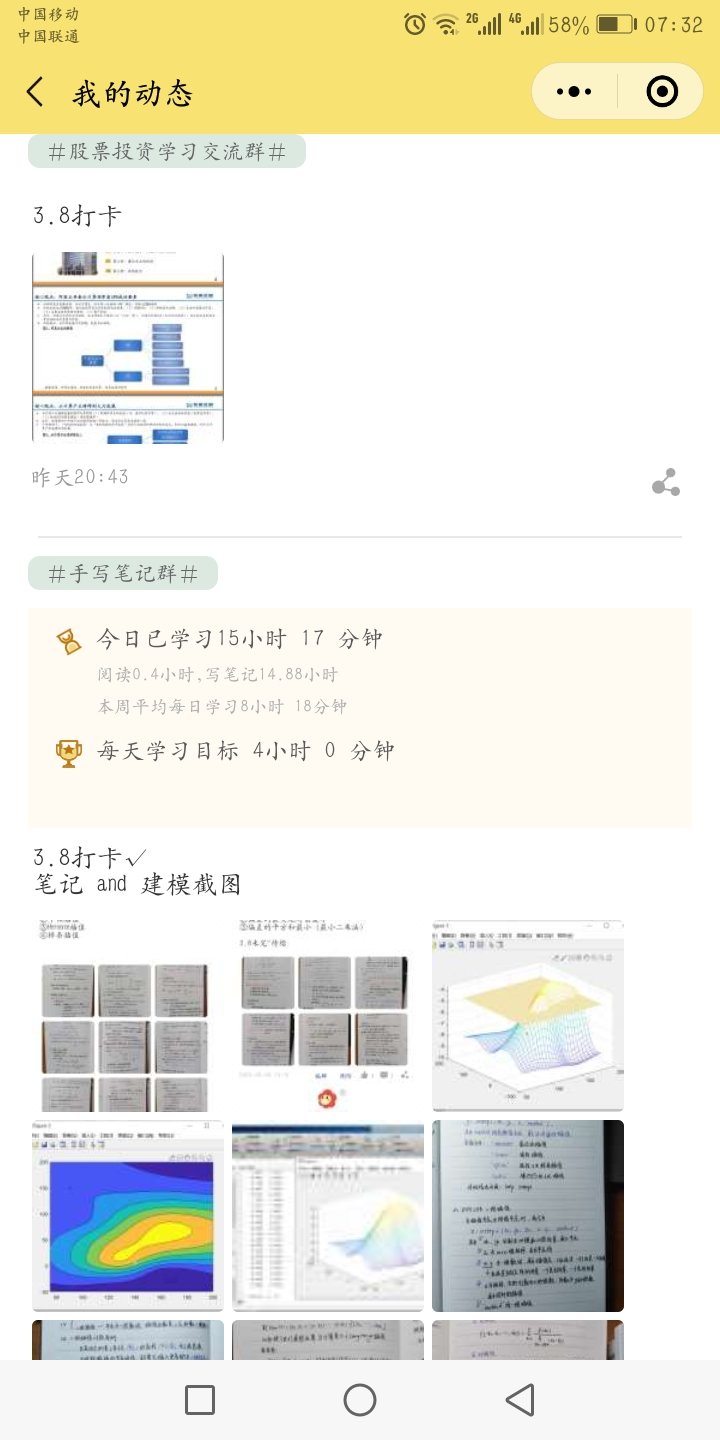Close the mini program with circle button
Image resolution: width=720 pixels, height=1440 pixels.
pyautogui.click(x=662, y=93)
